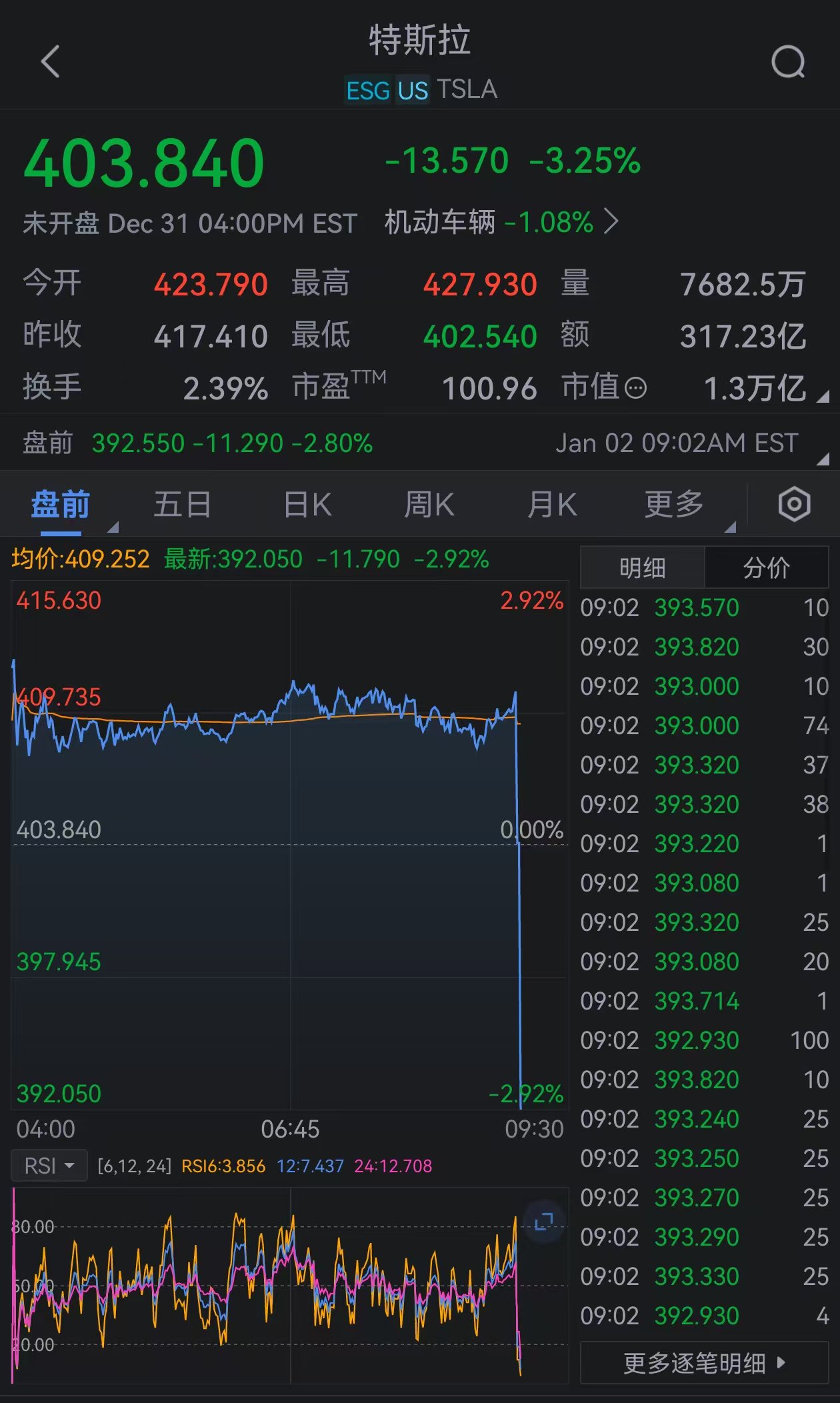Select the 周K chart tab
840x1403 pixels.
click(429, 504)
